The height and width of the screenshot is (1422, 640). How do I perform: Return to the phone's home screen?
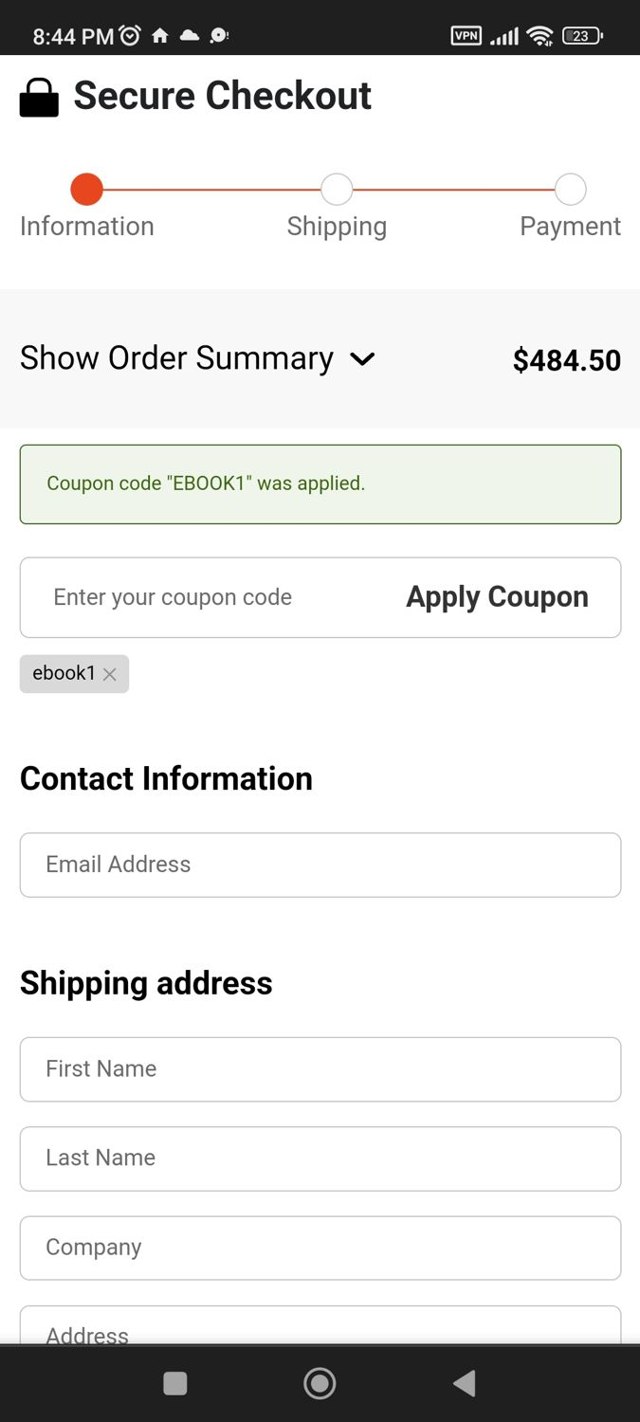pos(319,1383)
